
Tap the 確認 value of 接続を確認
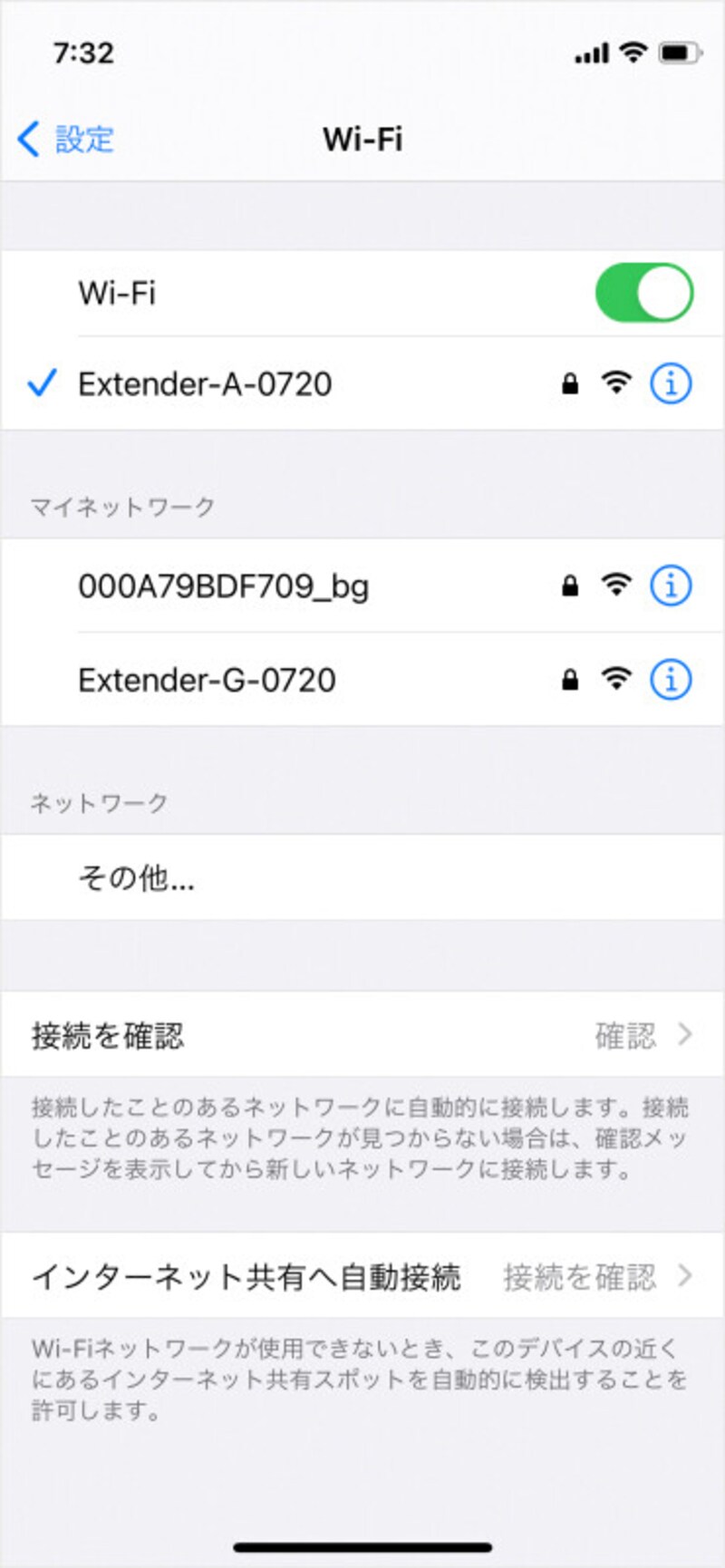click(626, 1035)
